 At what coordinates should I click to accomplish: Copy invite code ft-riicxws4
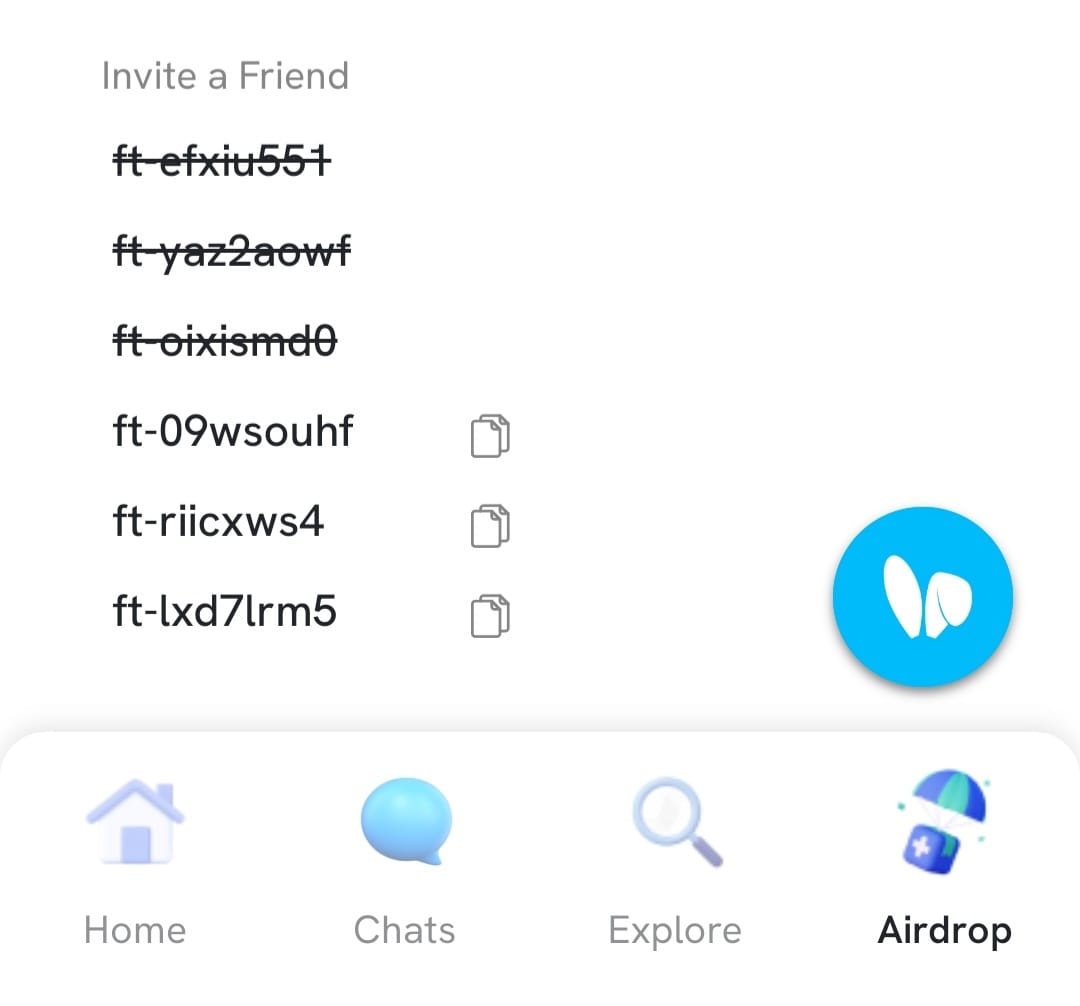(490, 526)
